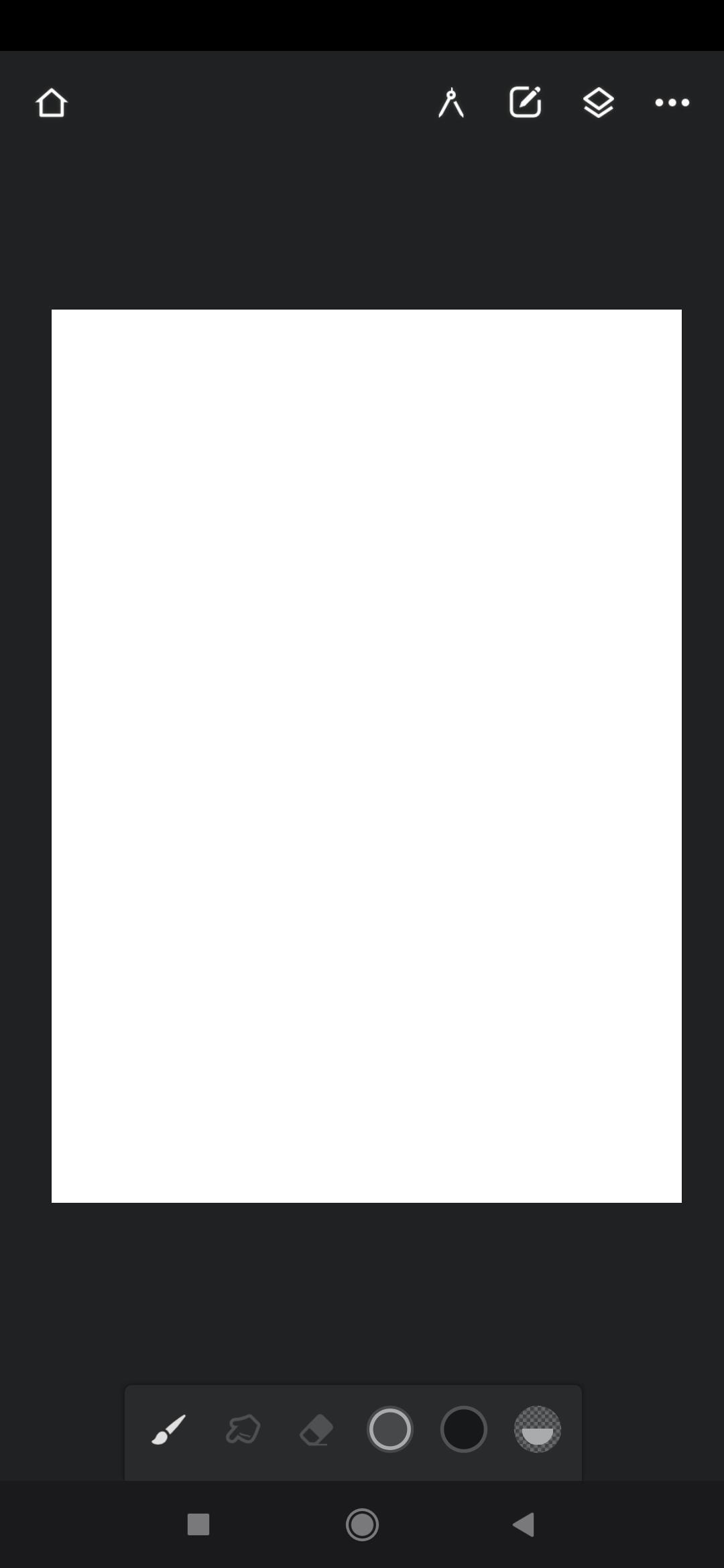Open the black color swatch
The width and height of the screenshot is (724, 1568).
[x=464, y=1429]
